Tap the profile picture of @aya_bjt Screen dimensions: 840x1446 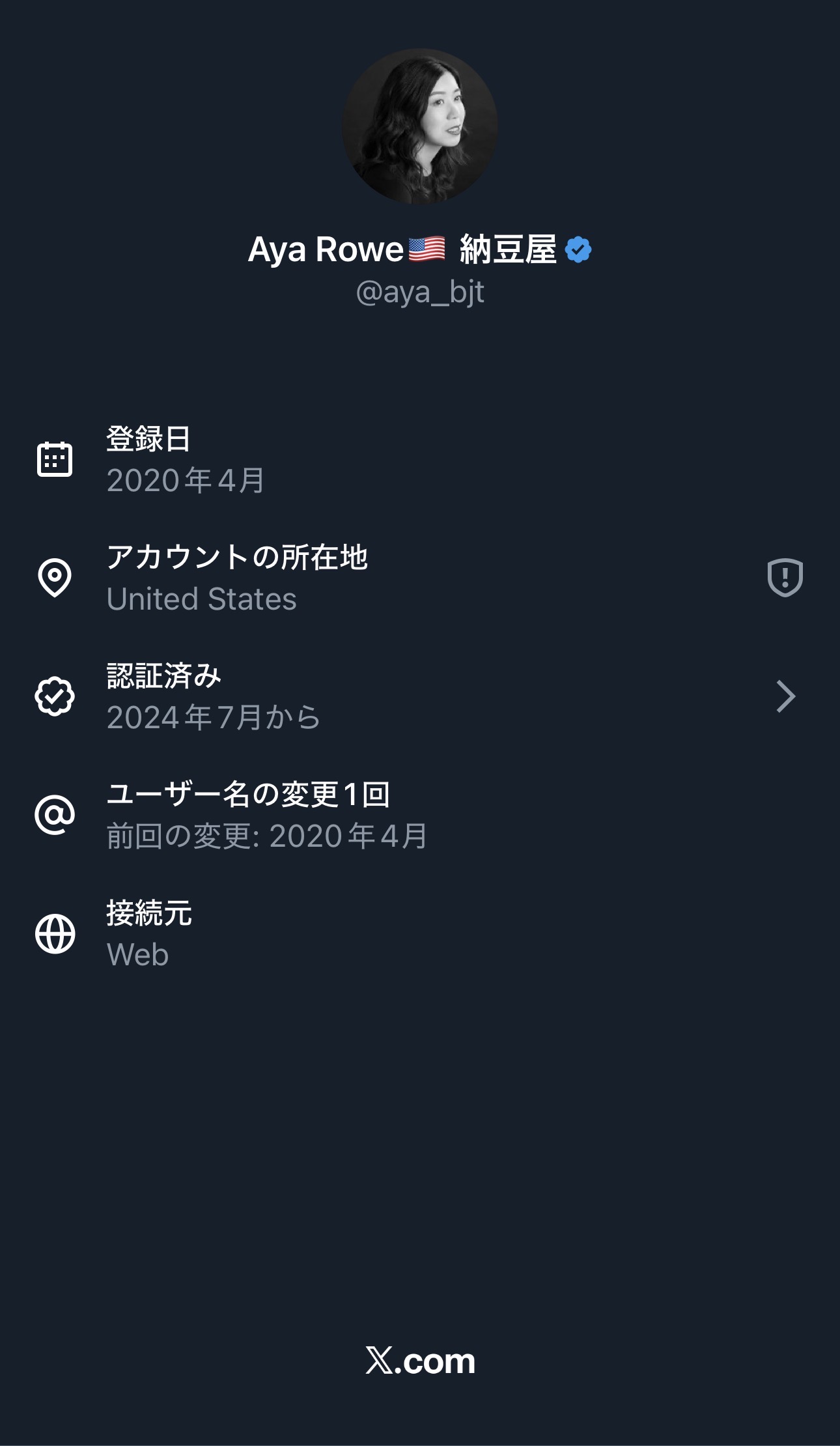pos(420,126)
